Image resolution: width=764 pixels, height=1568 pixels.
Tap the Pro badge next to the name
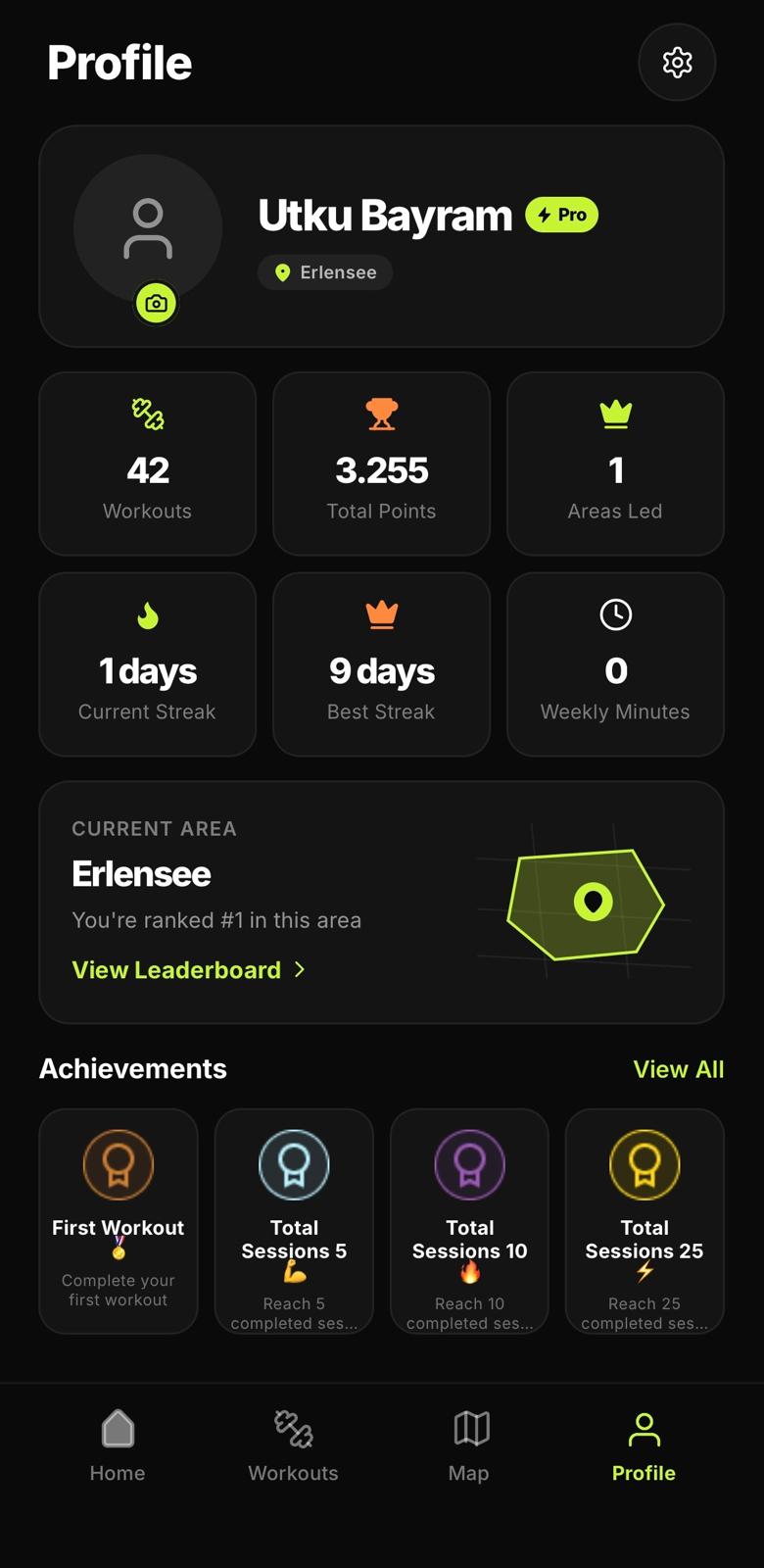click(562, 215)
